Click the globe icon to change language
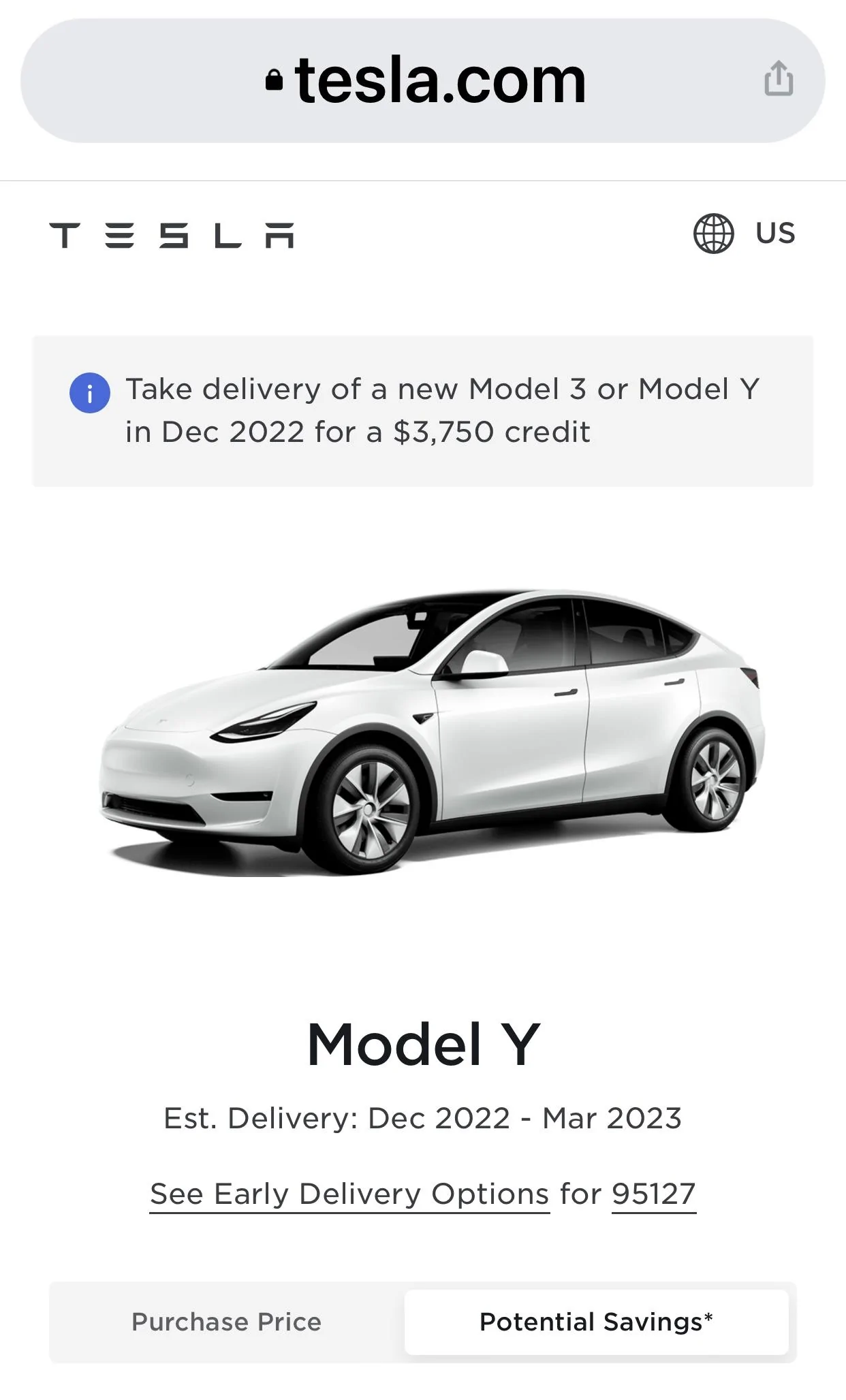 click(712, 233)
